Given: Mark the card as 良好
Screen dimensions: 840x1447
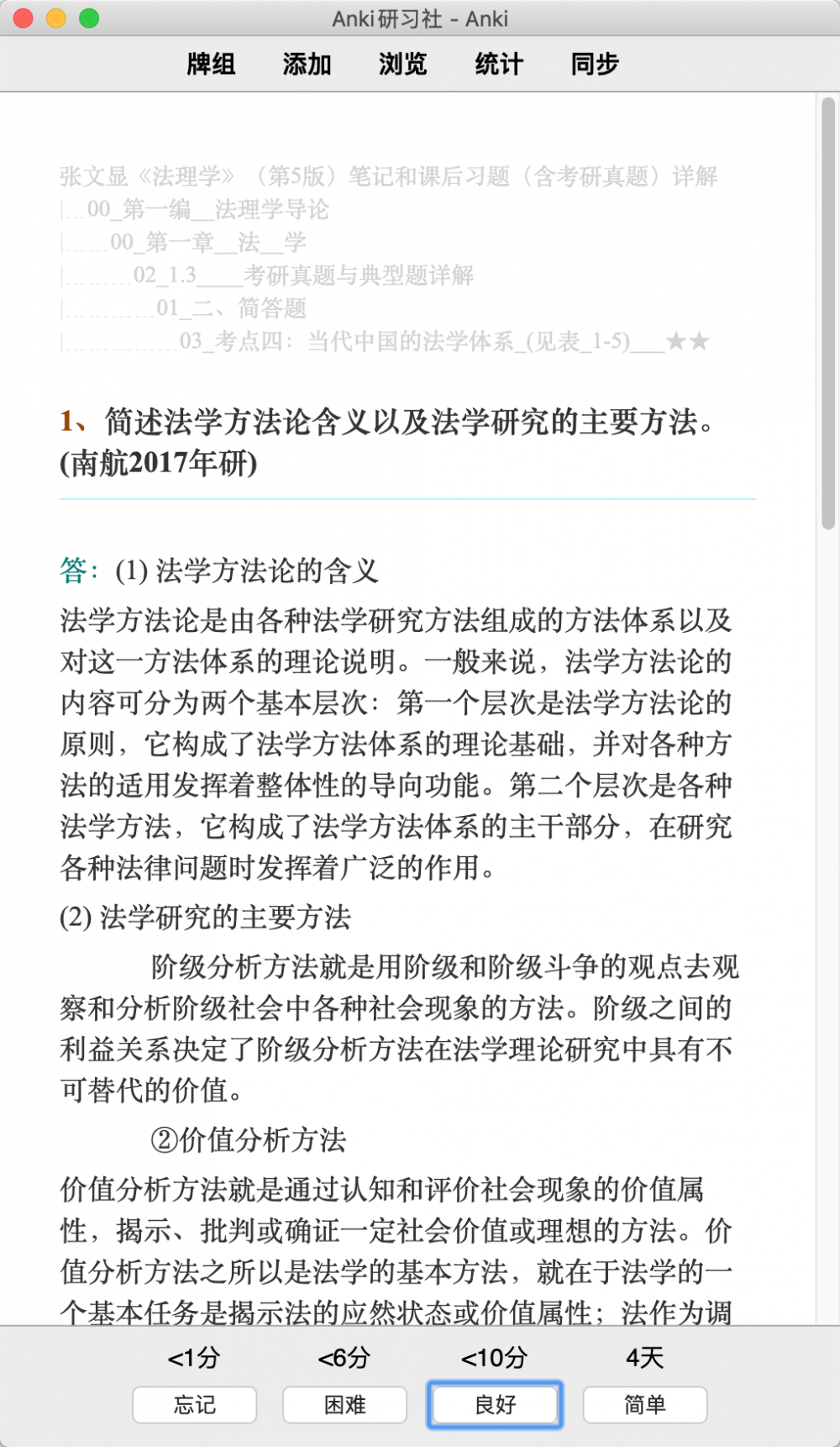Looking at the screenshot, I should 495,1404.
